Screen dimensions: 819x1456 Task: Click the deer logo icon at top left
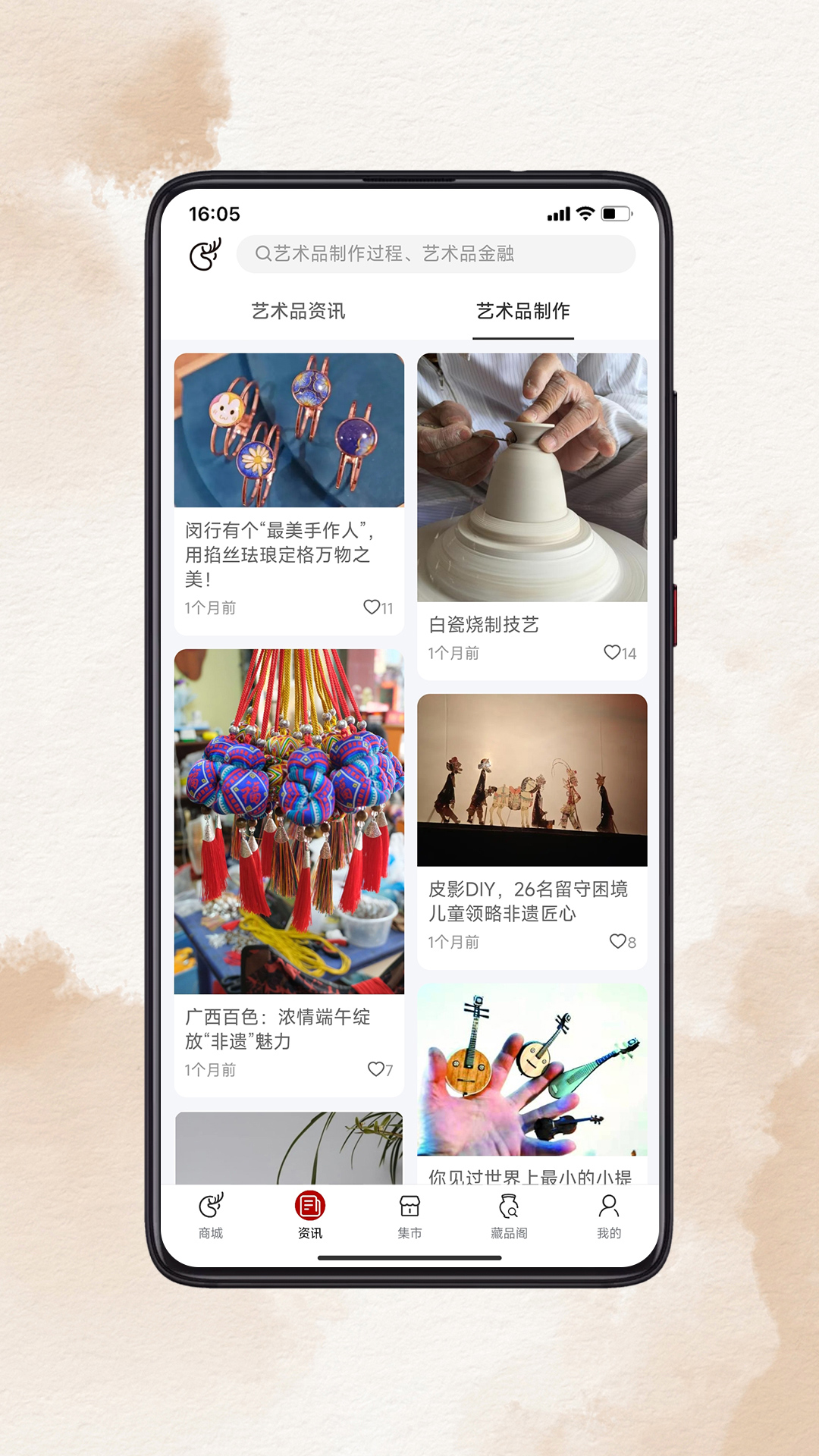(x=206, y=254)
